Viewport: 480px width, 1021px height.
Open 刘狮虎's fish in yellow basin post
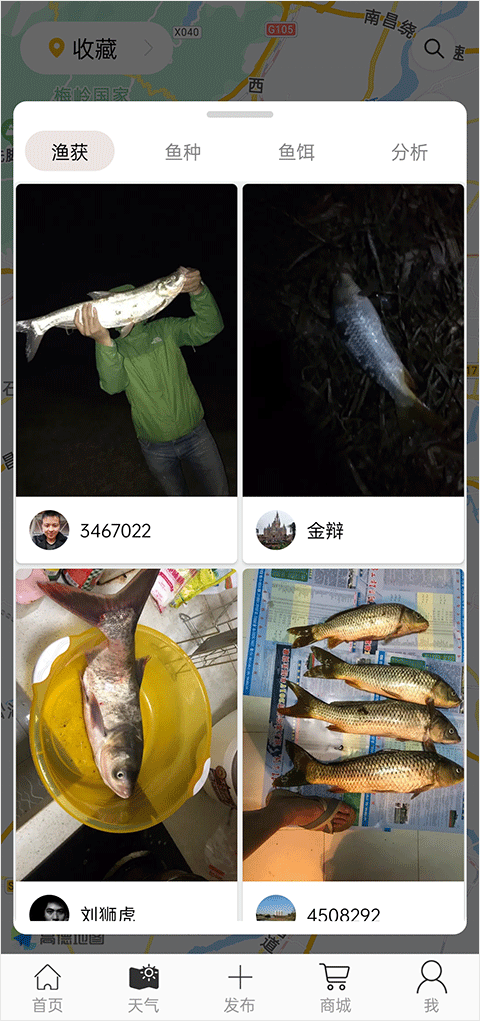[126, 725]
